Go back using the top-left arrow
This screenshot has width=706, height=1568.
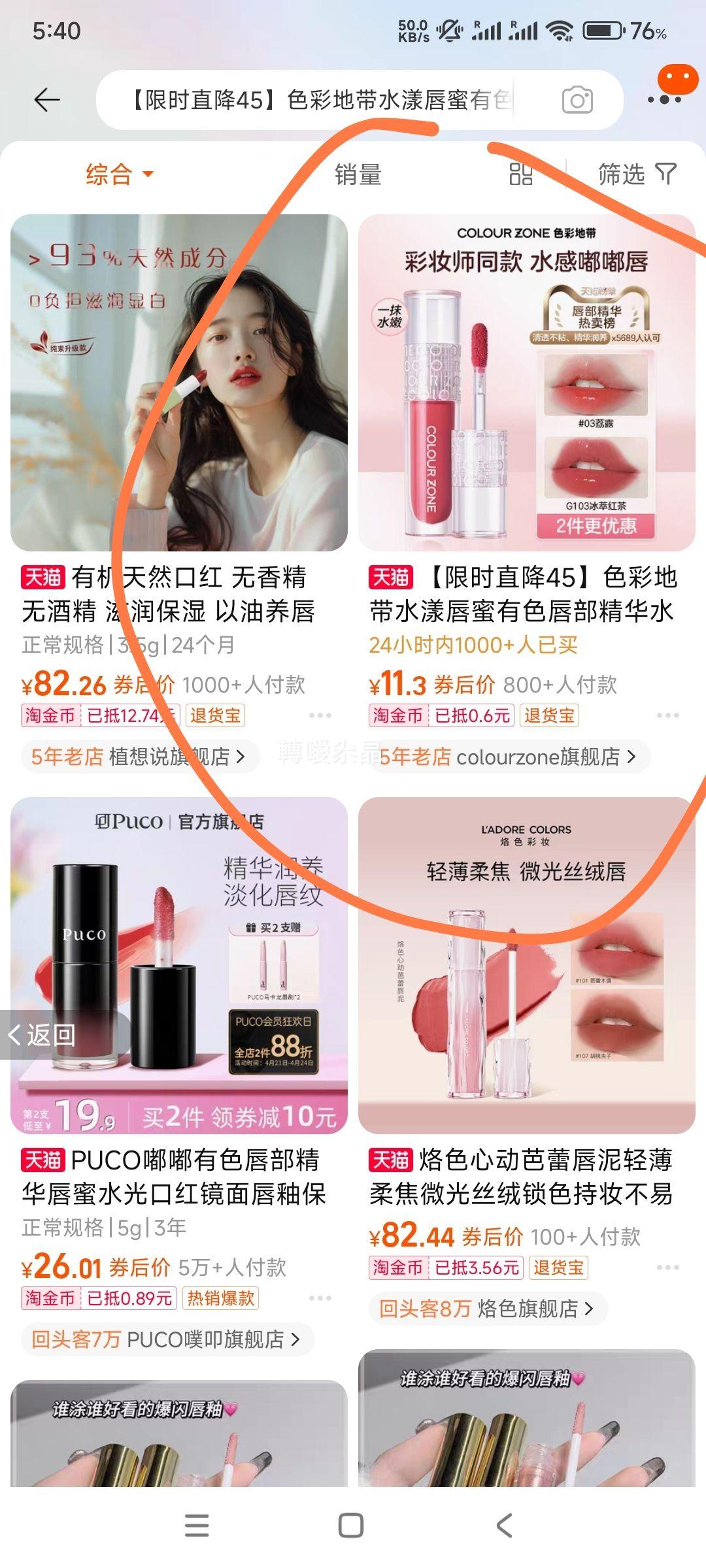(x=46, y=100)
